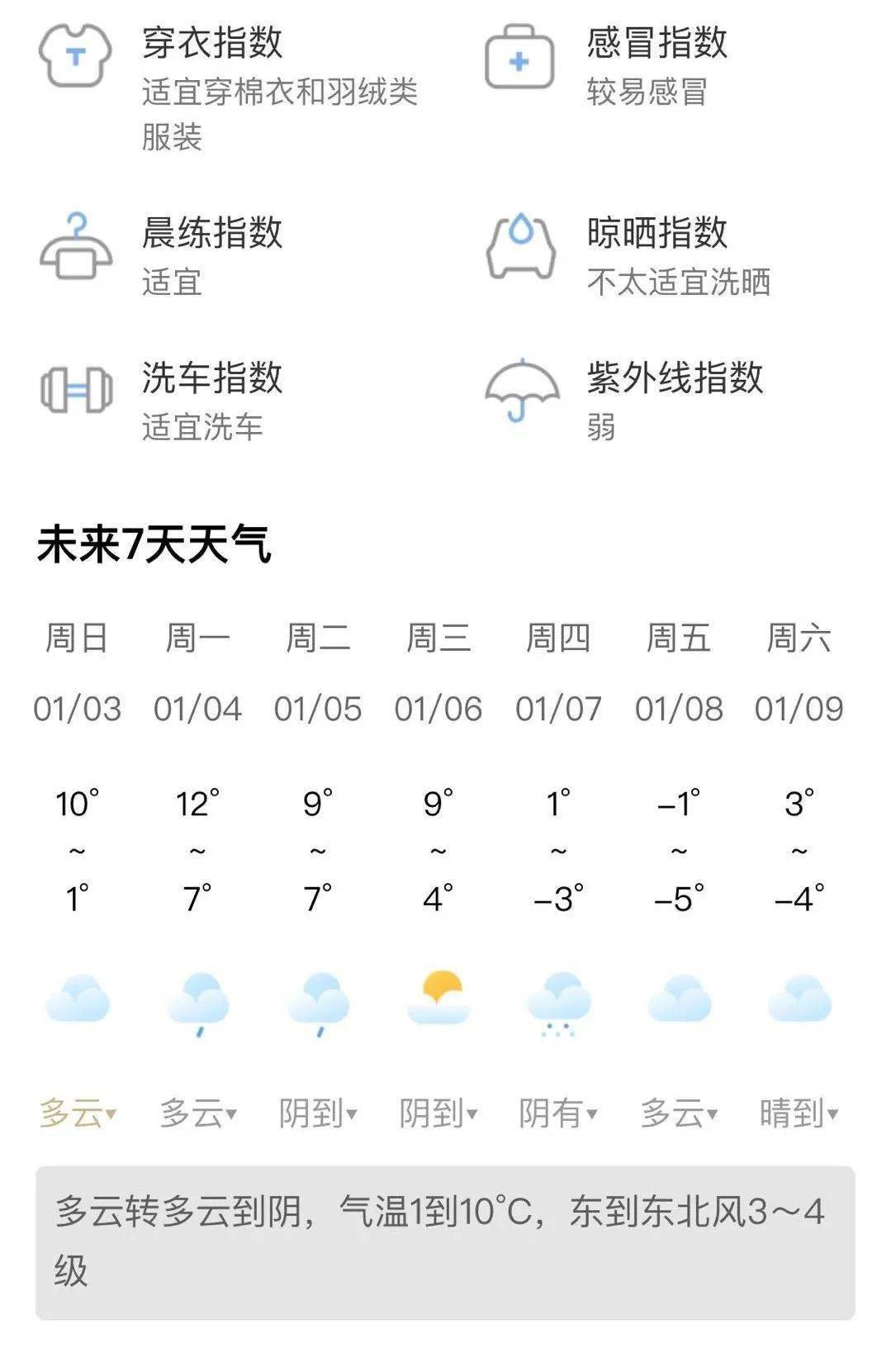Expand the 阴到 dropdown under 周二
The height and width of the screenshot is (1372, 891).
pos(318,1113)
